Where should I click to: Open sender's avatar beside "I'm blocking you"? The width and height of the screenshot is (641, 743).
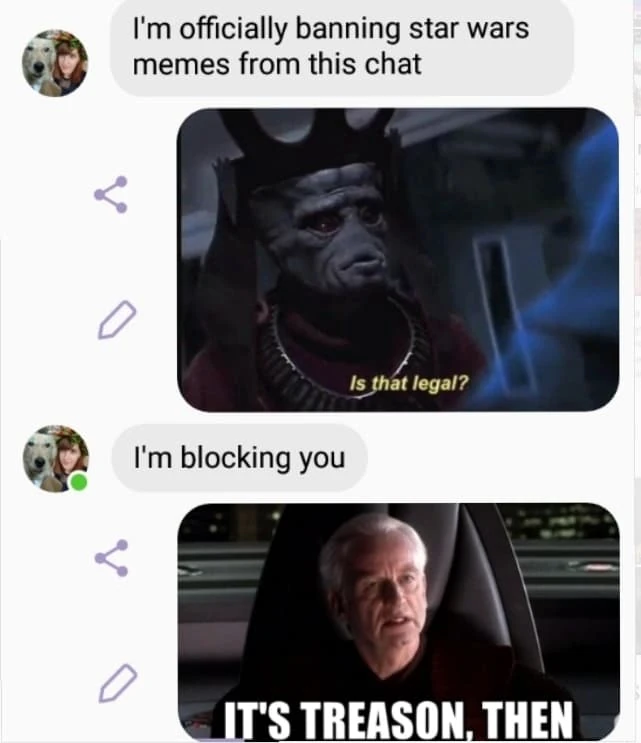point(55,459)
